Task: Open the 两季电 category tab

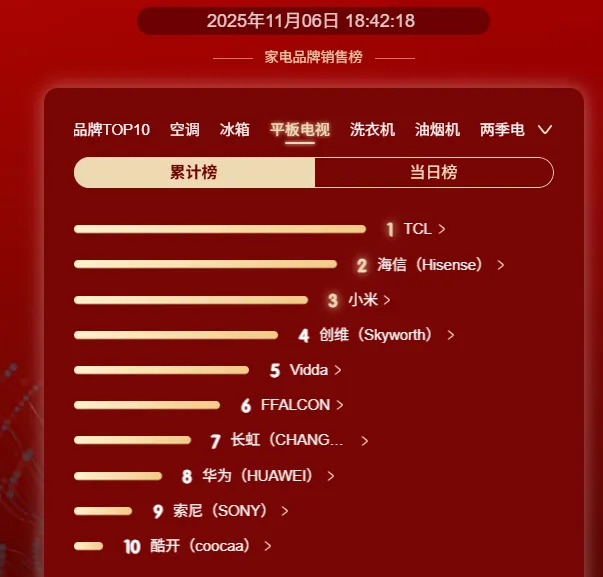Action: click(x=501, y=130)
